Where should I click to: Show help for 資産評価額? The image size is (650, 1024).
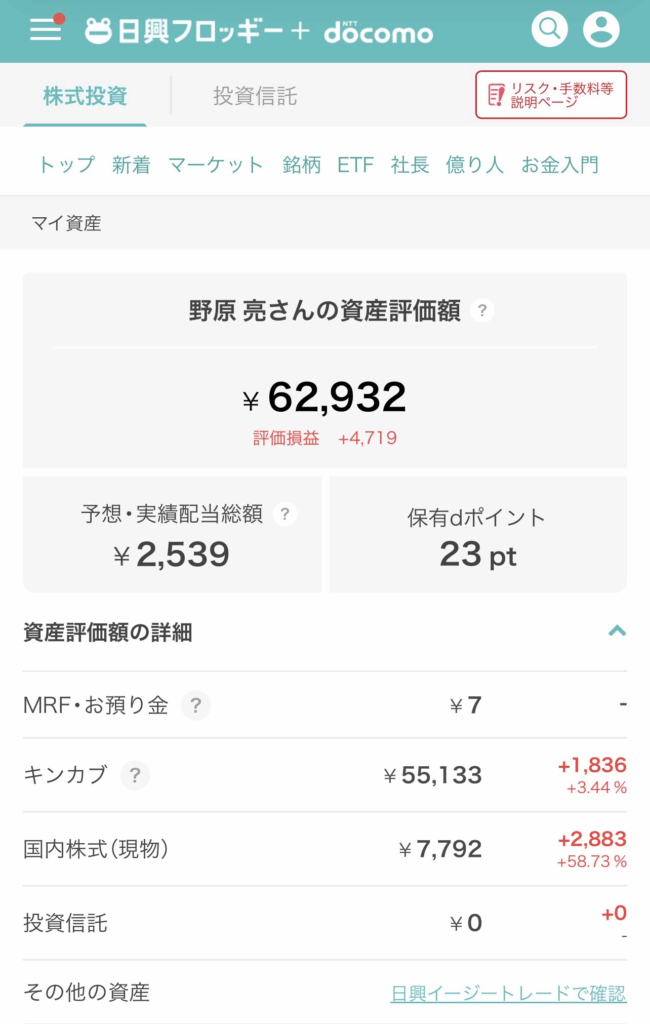pyautogui.click(x=482, y=311)
